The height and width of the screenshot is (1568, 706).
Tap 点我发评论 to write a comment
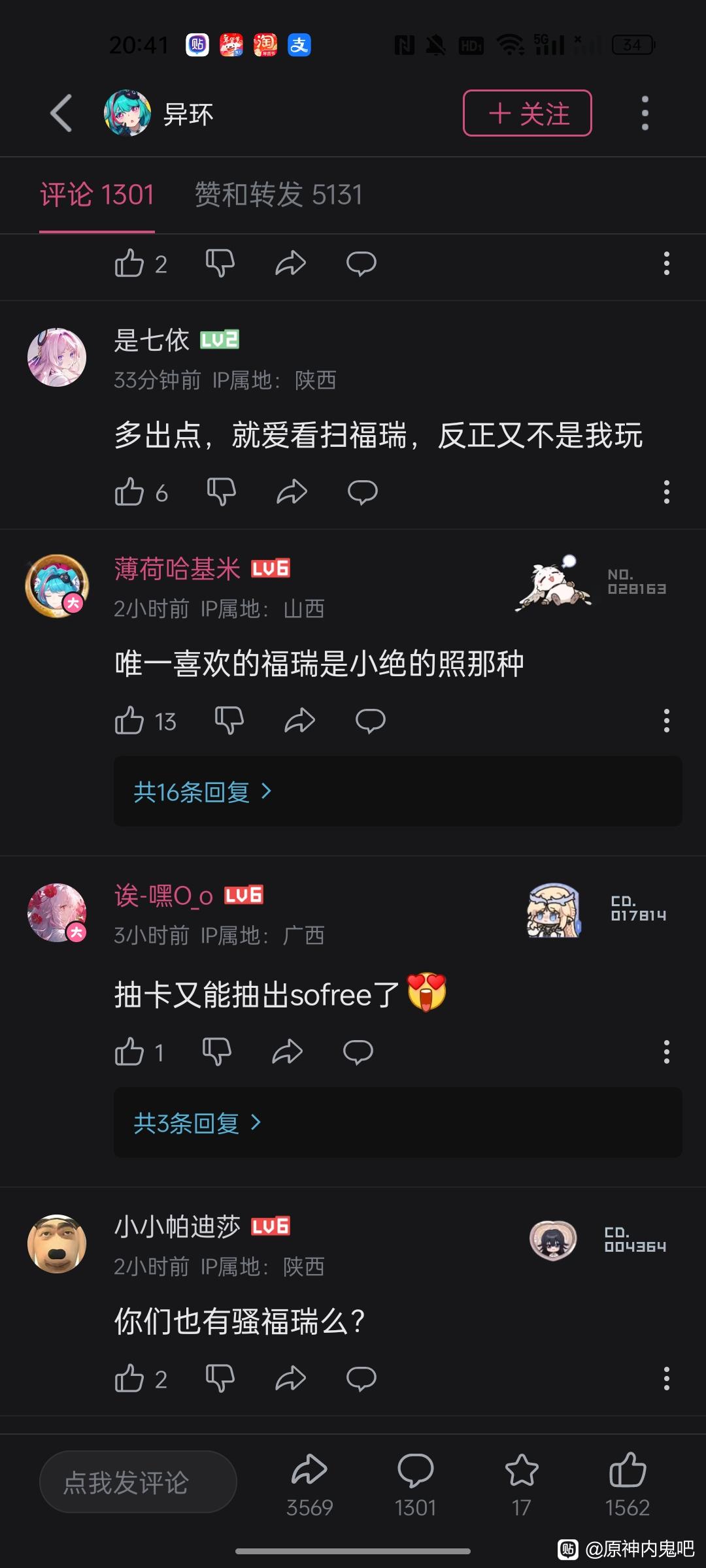(x=138, y=1482)
